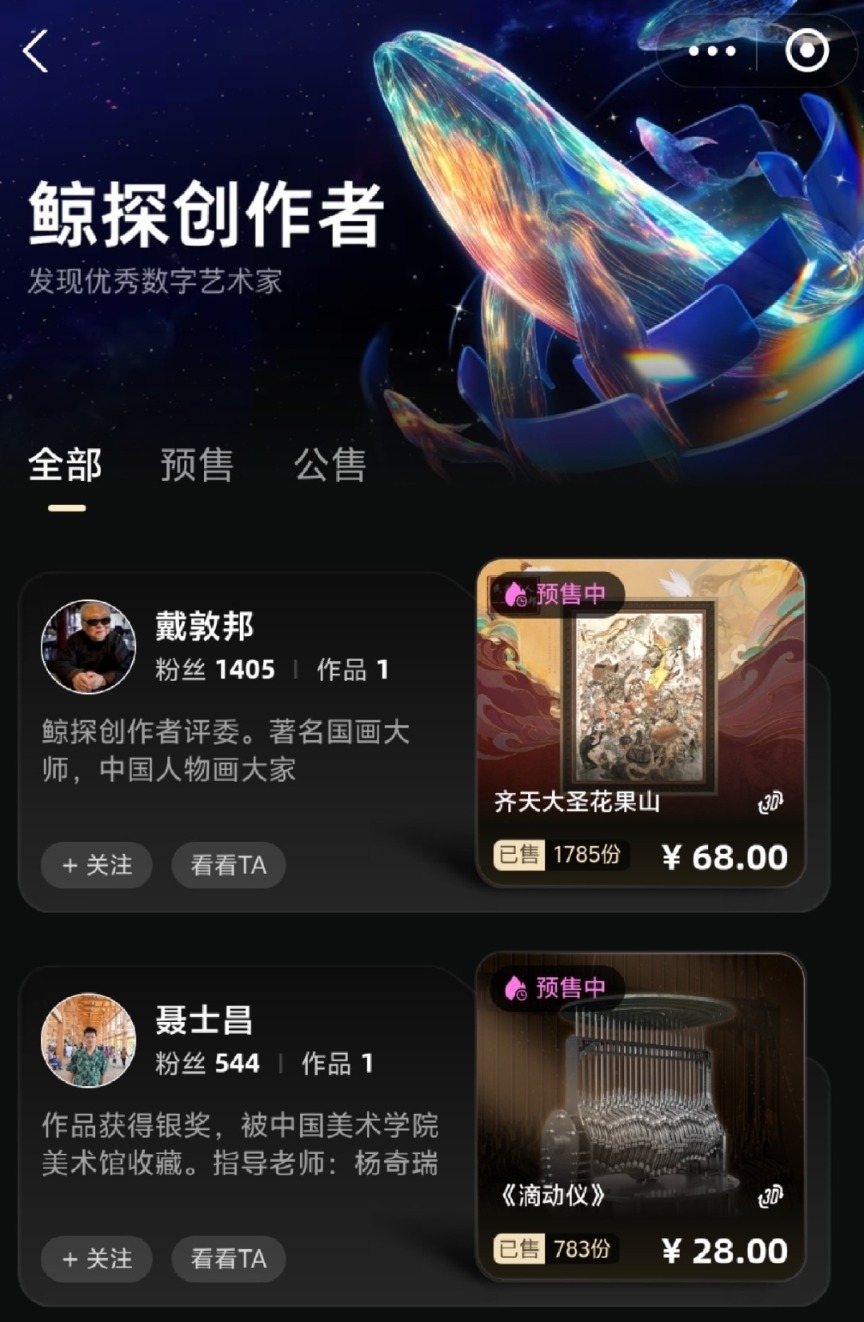Open the 《滴动仪》 artwork card
This screenshot has width=864, height=1322.
(x=640, y=1116)
